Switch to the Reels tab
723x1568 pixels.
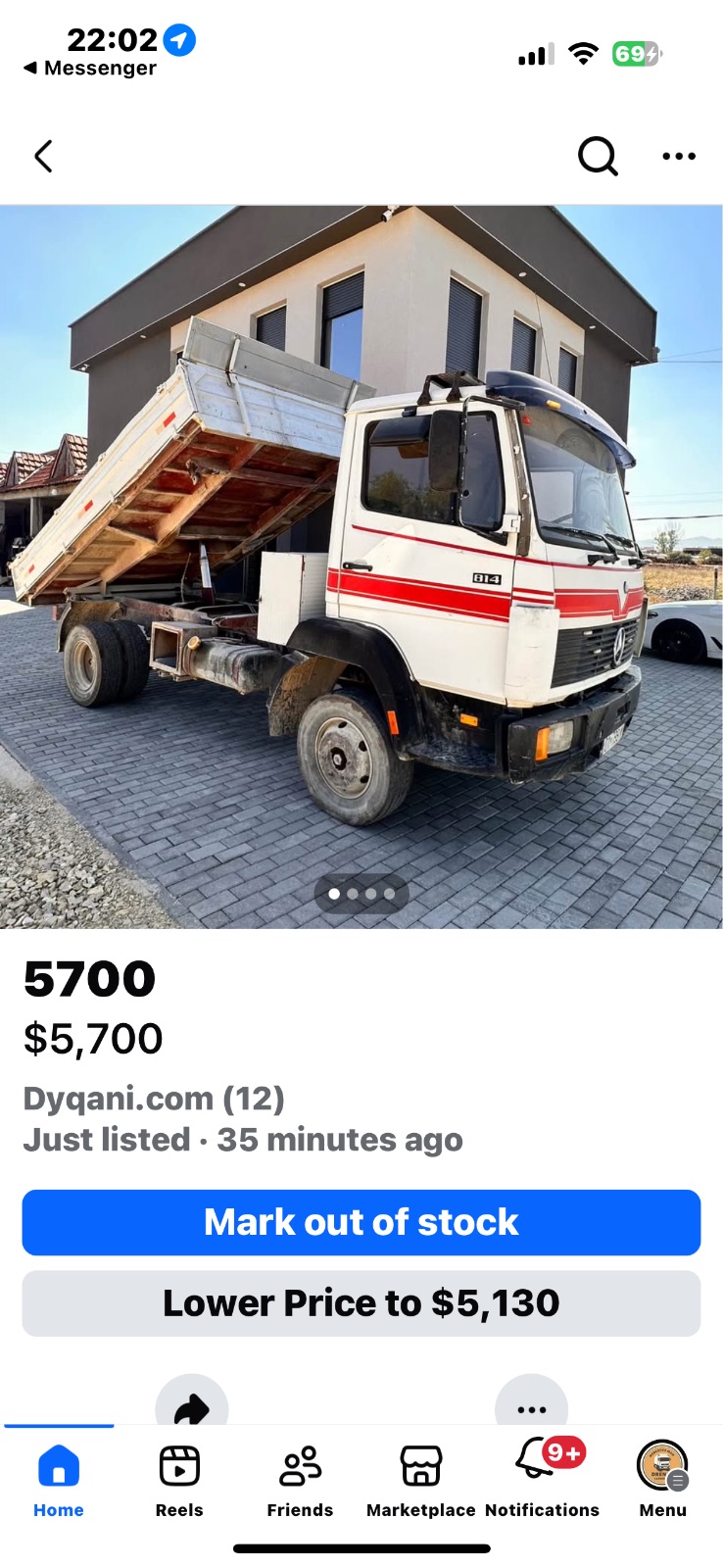click(x=179, y=1481)
